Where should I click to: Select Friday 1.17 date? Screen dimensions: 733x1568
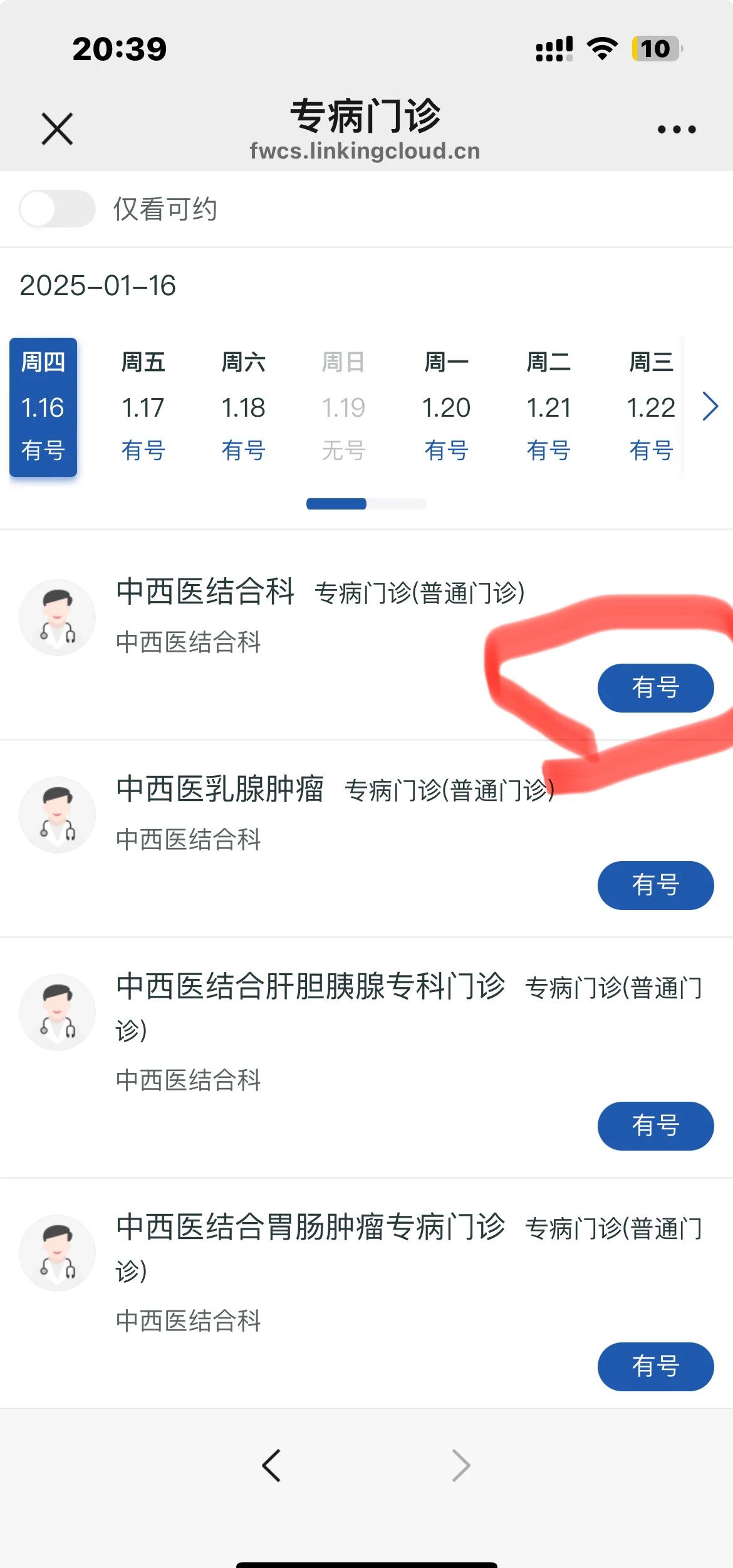click(x=143, y=407)
